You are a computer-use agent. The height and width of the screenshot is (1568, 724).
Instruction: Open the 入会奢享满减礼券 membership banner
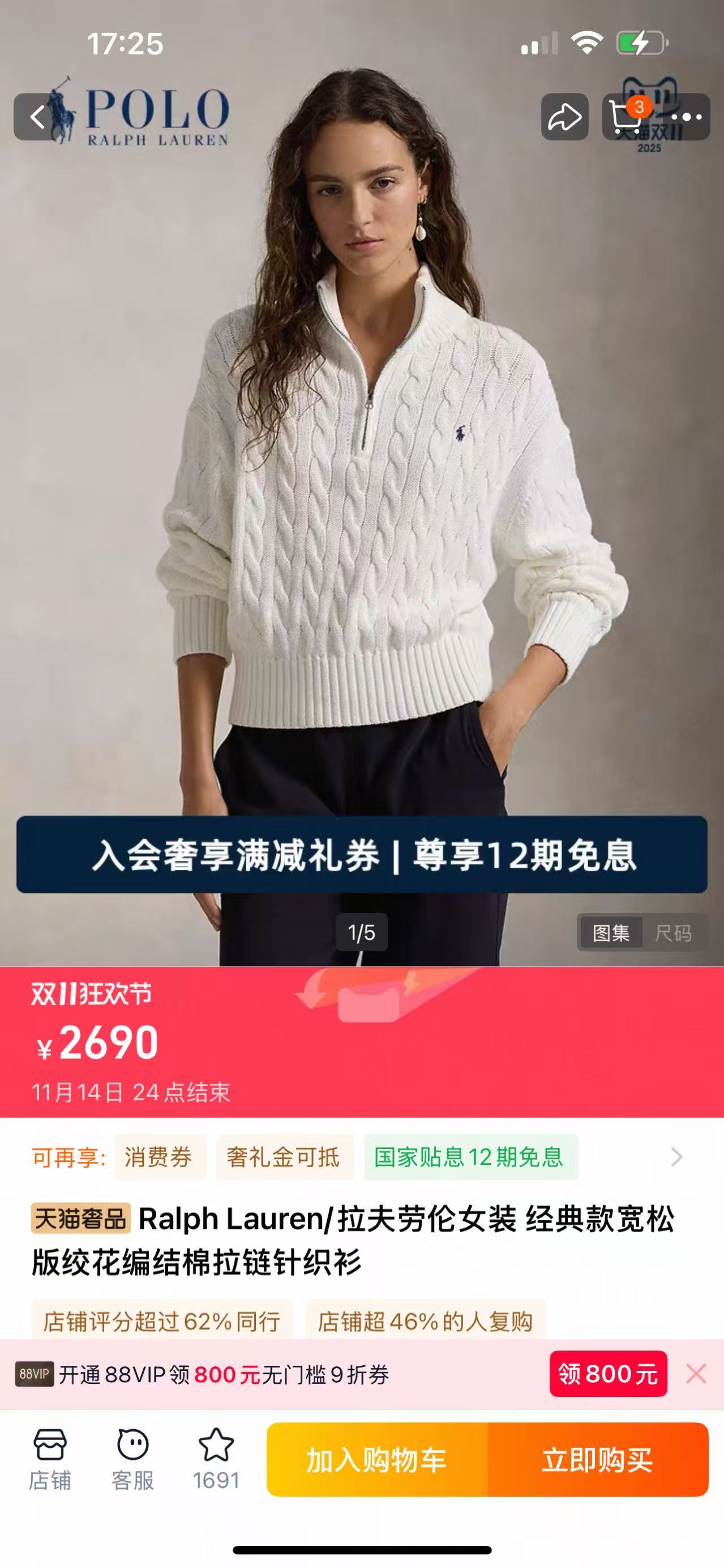(362, 855)
